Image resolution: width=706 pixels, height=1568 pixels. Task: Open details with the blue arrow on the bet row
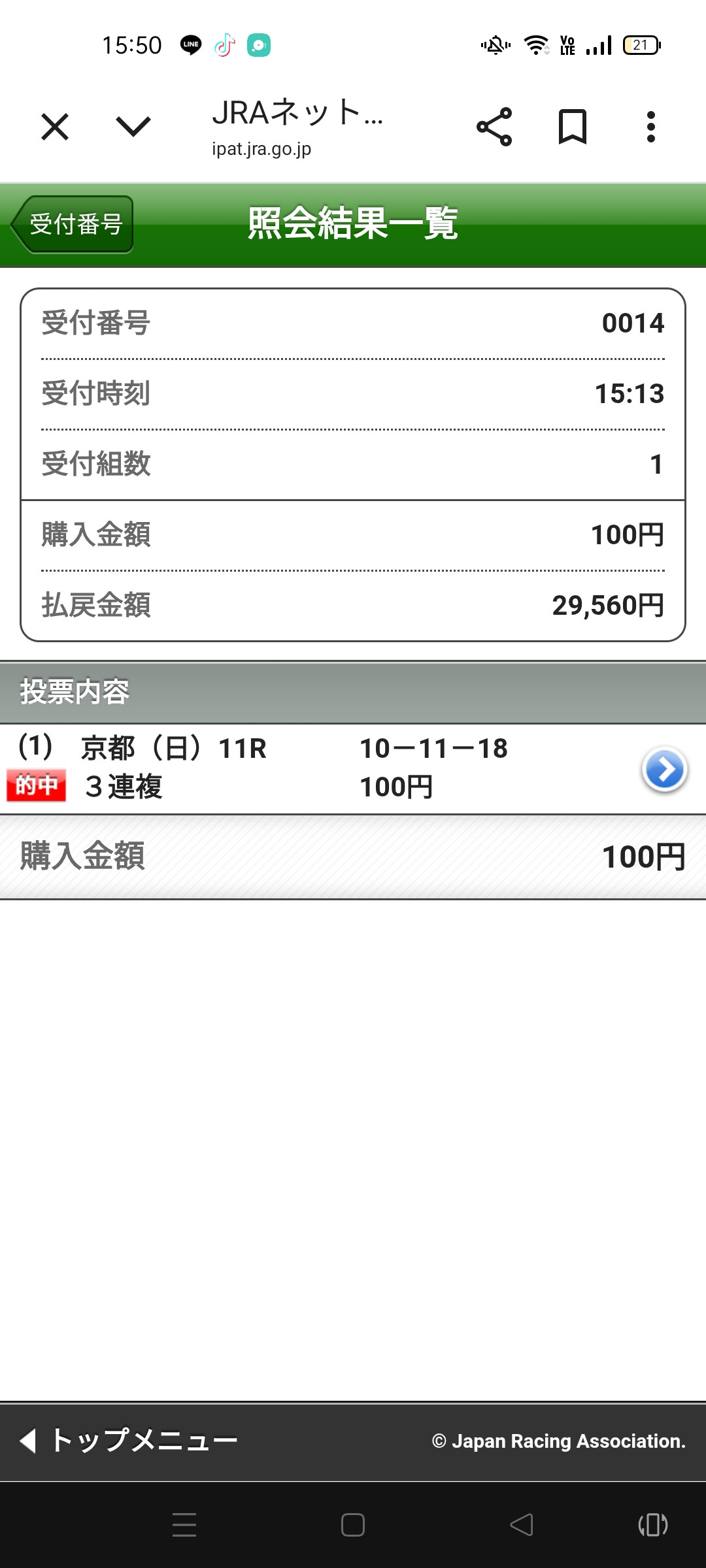coord(665,769)
